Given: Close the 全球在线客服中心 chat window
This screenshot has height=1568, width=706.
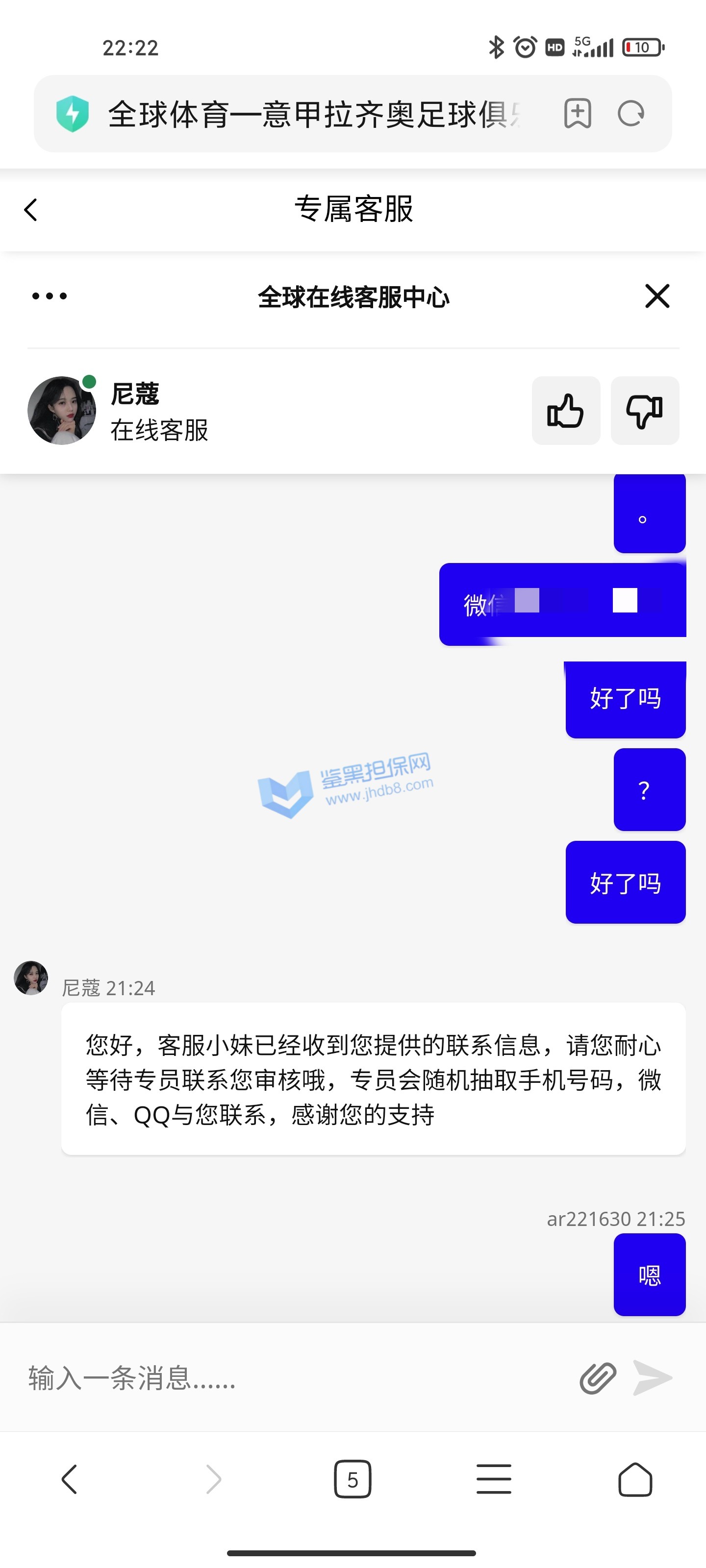Looking at the screenshot, I should point(656,296).
